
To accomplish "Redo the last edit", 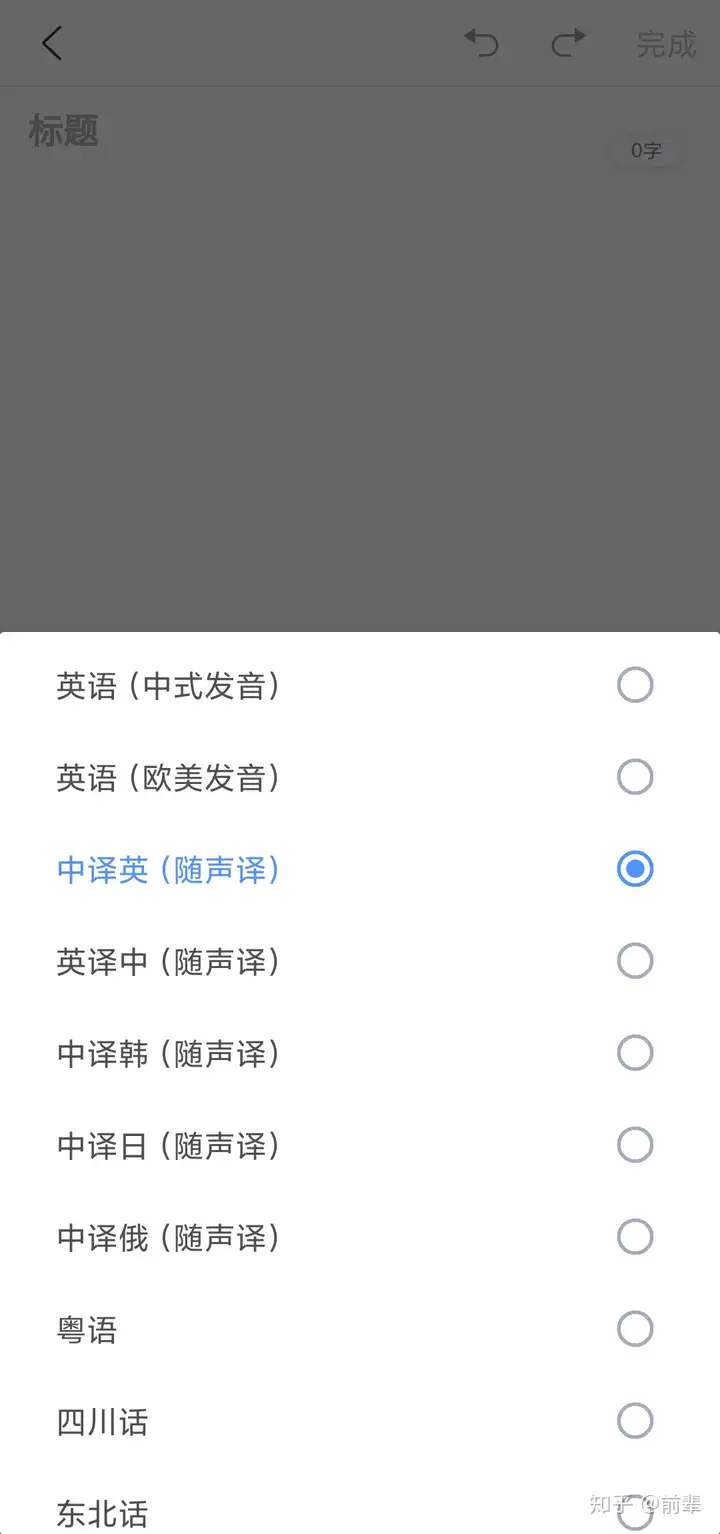I will pos(568,43).
